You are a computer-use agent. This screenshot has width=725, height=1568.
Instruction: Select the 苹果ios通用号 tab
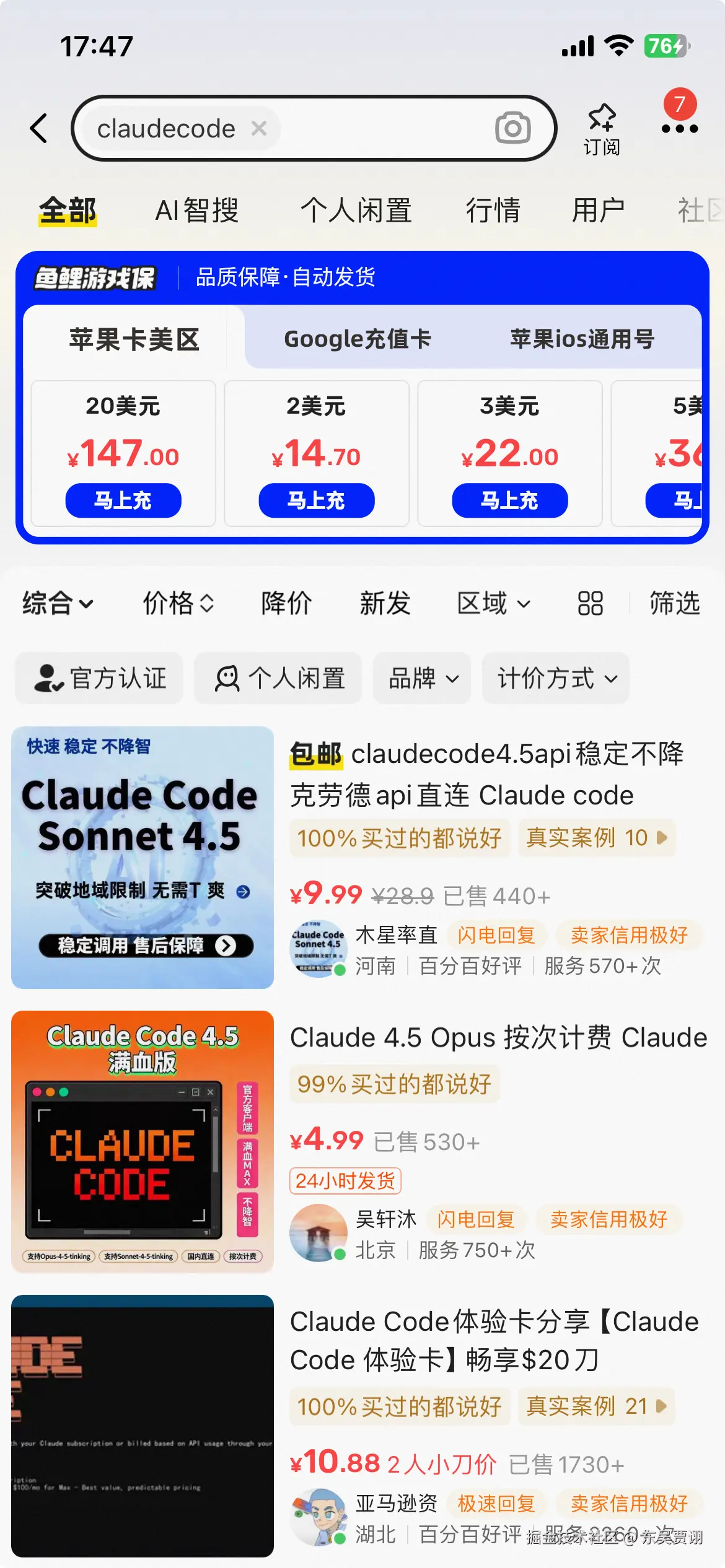point(582,339)
